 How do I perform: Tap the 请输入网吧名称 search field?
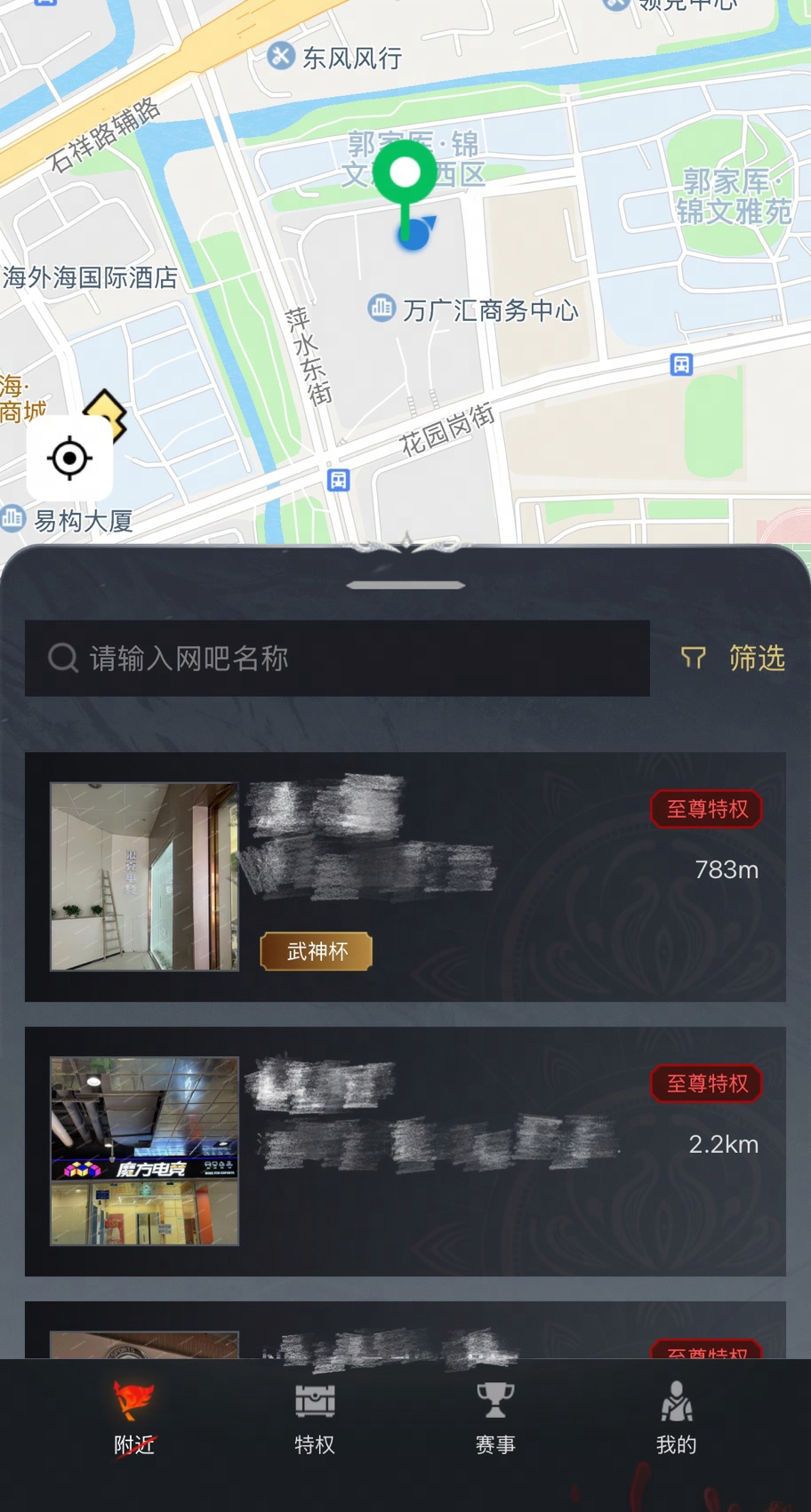tap(338, 659)
